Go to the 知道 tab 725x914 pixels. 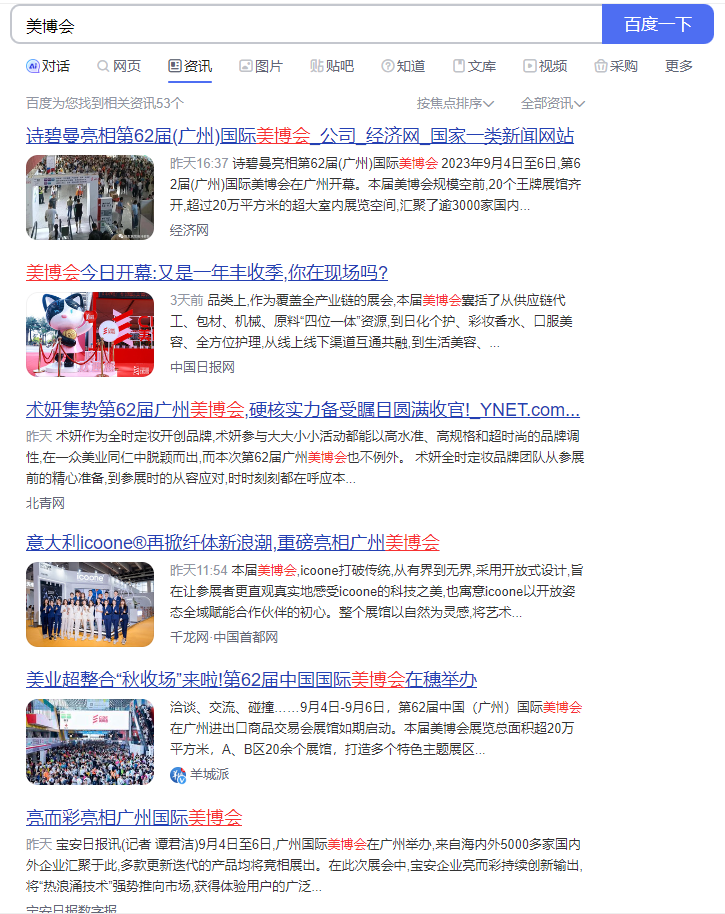(403, 66)
